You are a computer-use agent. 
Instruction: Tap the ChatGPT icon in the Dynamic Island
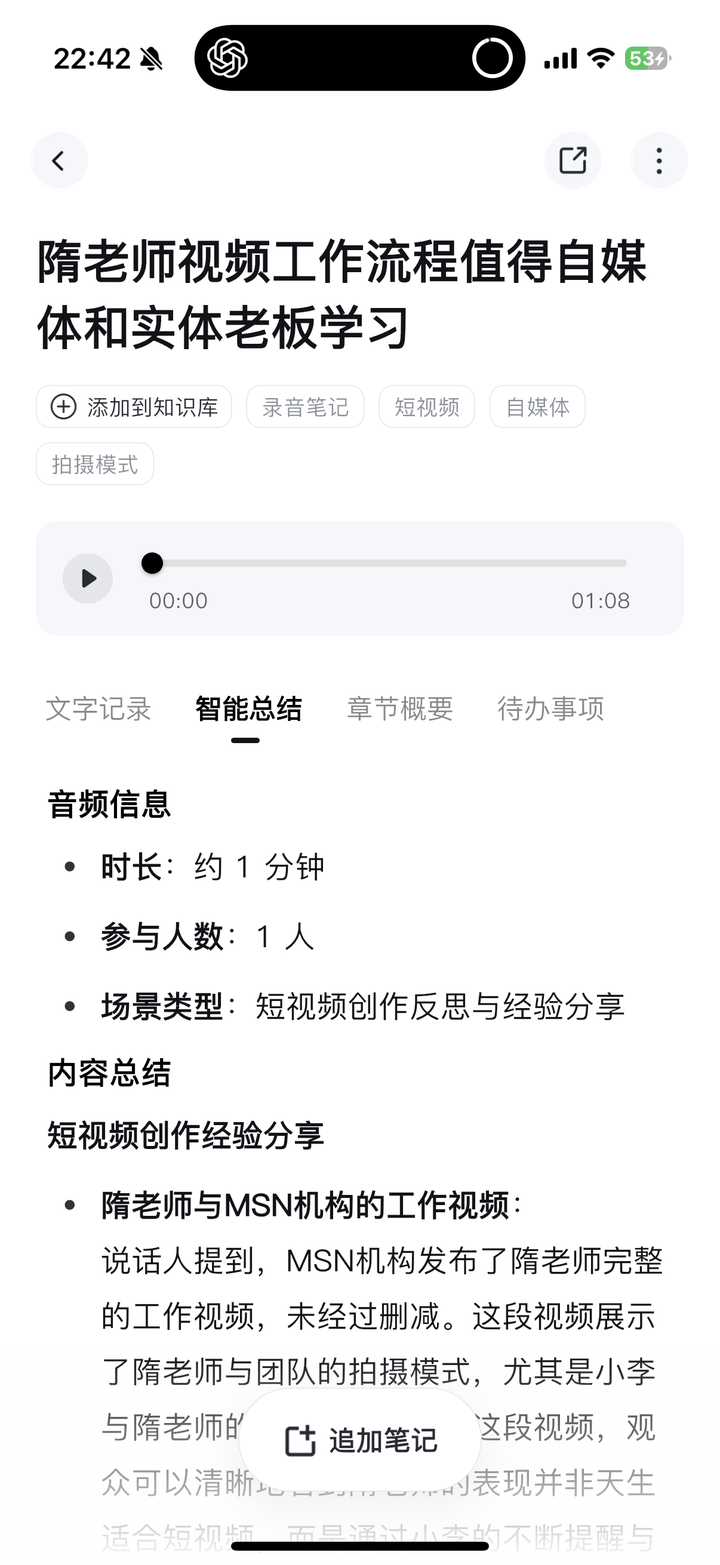tap(227, 58)
